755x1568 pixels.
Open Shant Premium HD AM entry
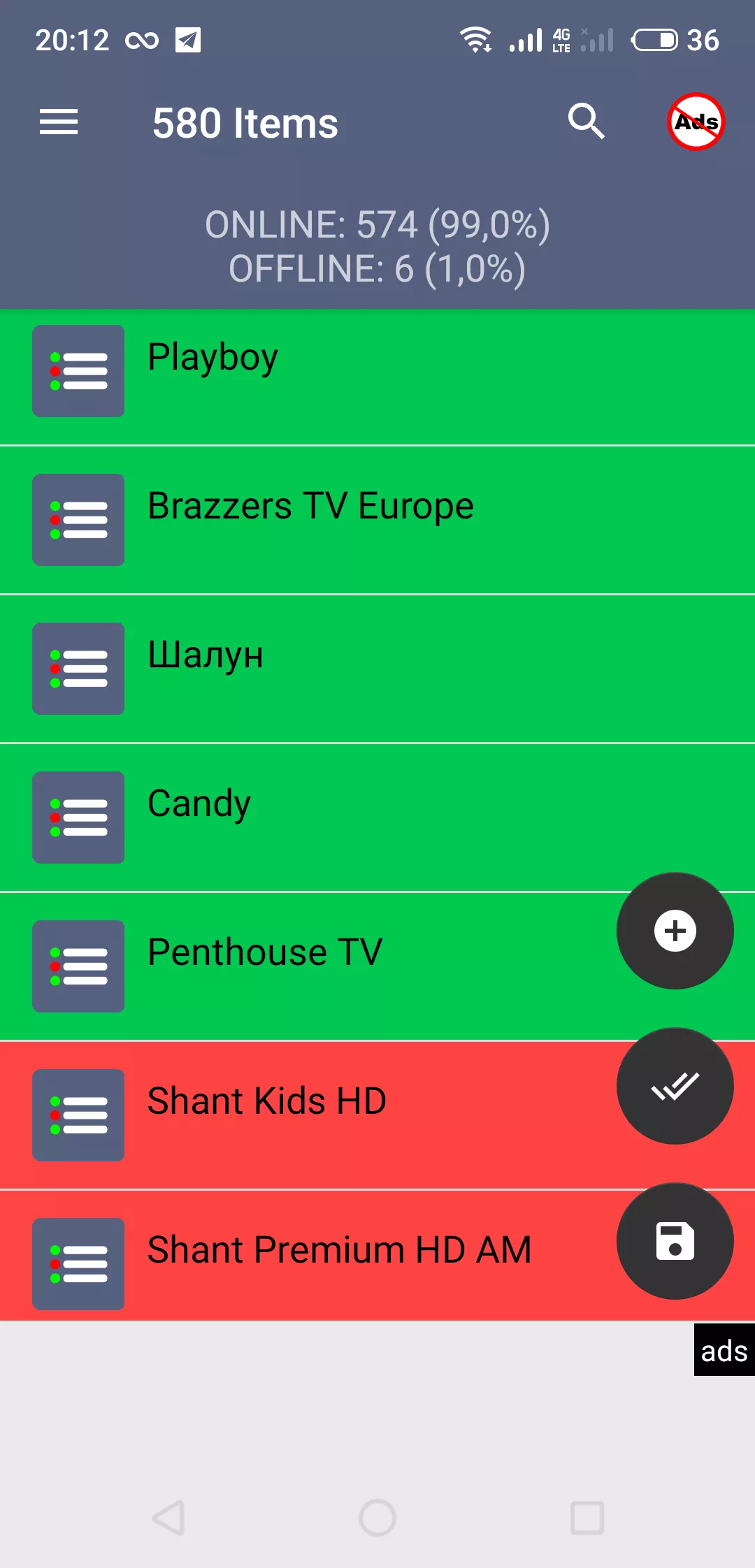377,1256
